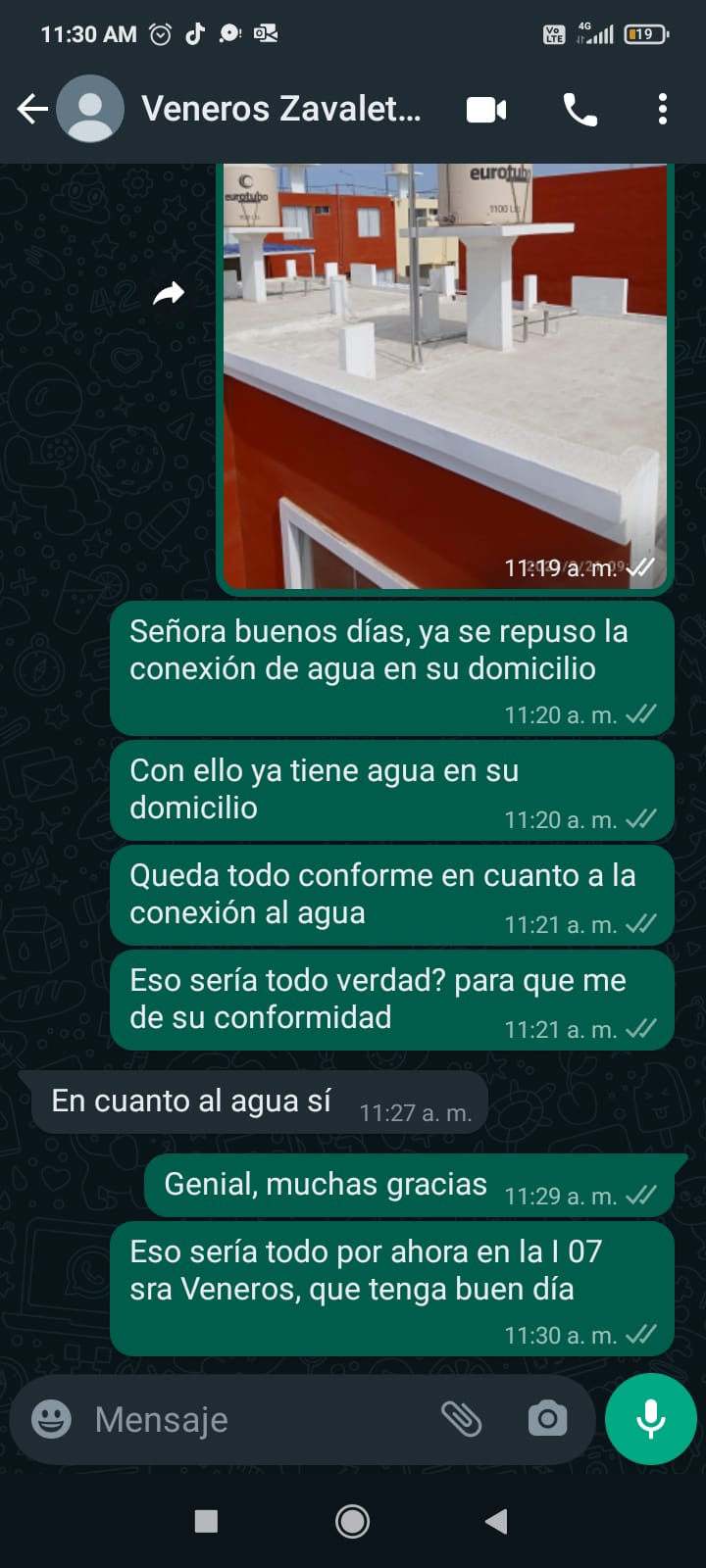Tap the system back button

pyautogui.click(x=496, y=1521)
